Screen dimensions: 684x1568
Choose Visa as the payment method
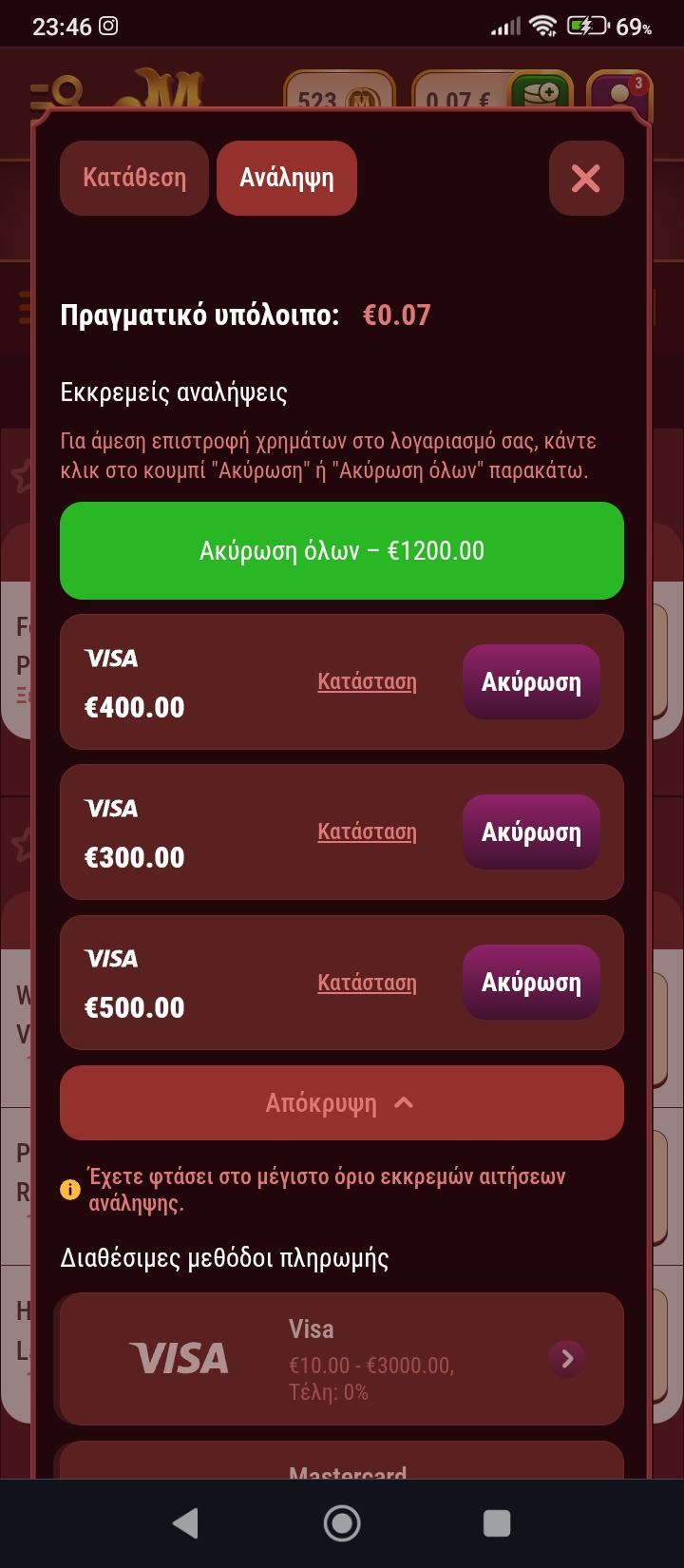pos(341,1359)
